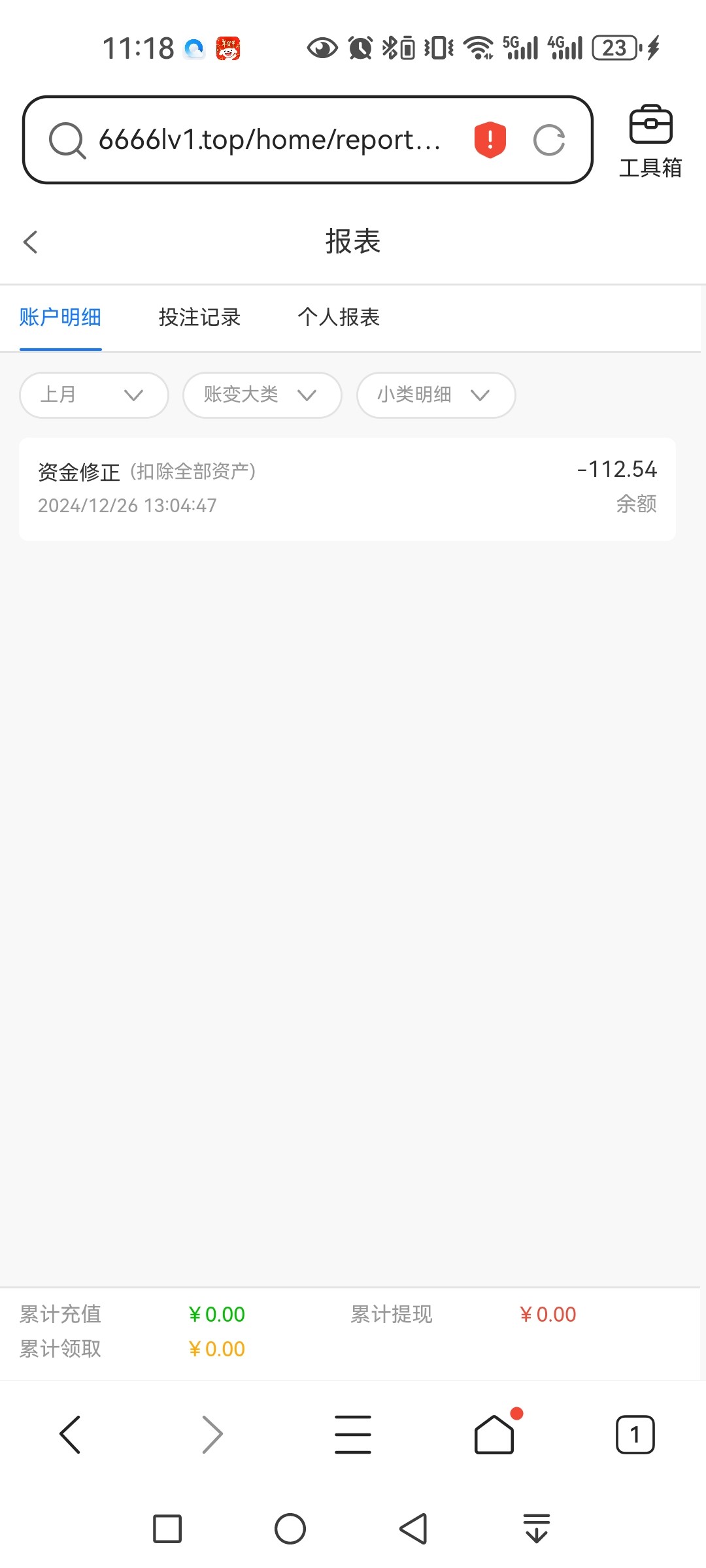Screen dimensions: 706x1568
Task: Expand the 小类明细 dropdown
Action: coord(436,395)
